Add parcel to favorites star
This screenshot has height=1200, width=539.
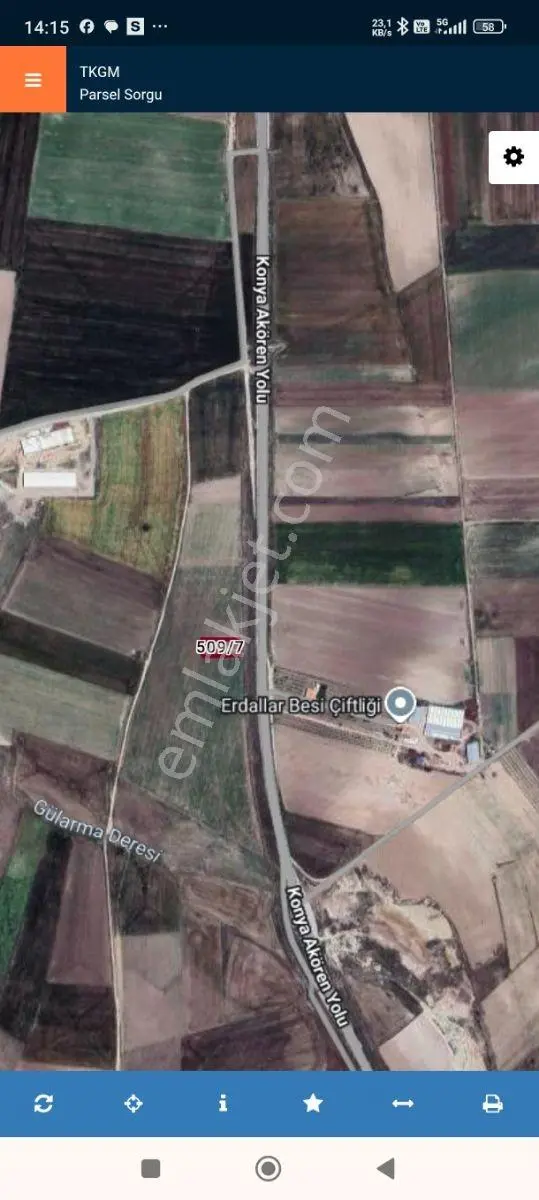[313, 1103]
